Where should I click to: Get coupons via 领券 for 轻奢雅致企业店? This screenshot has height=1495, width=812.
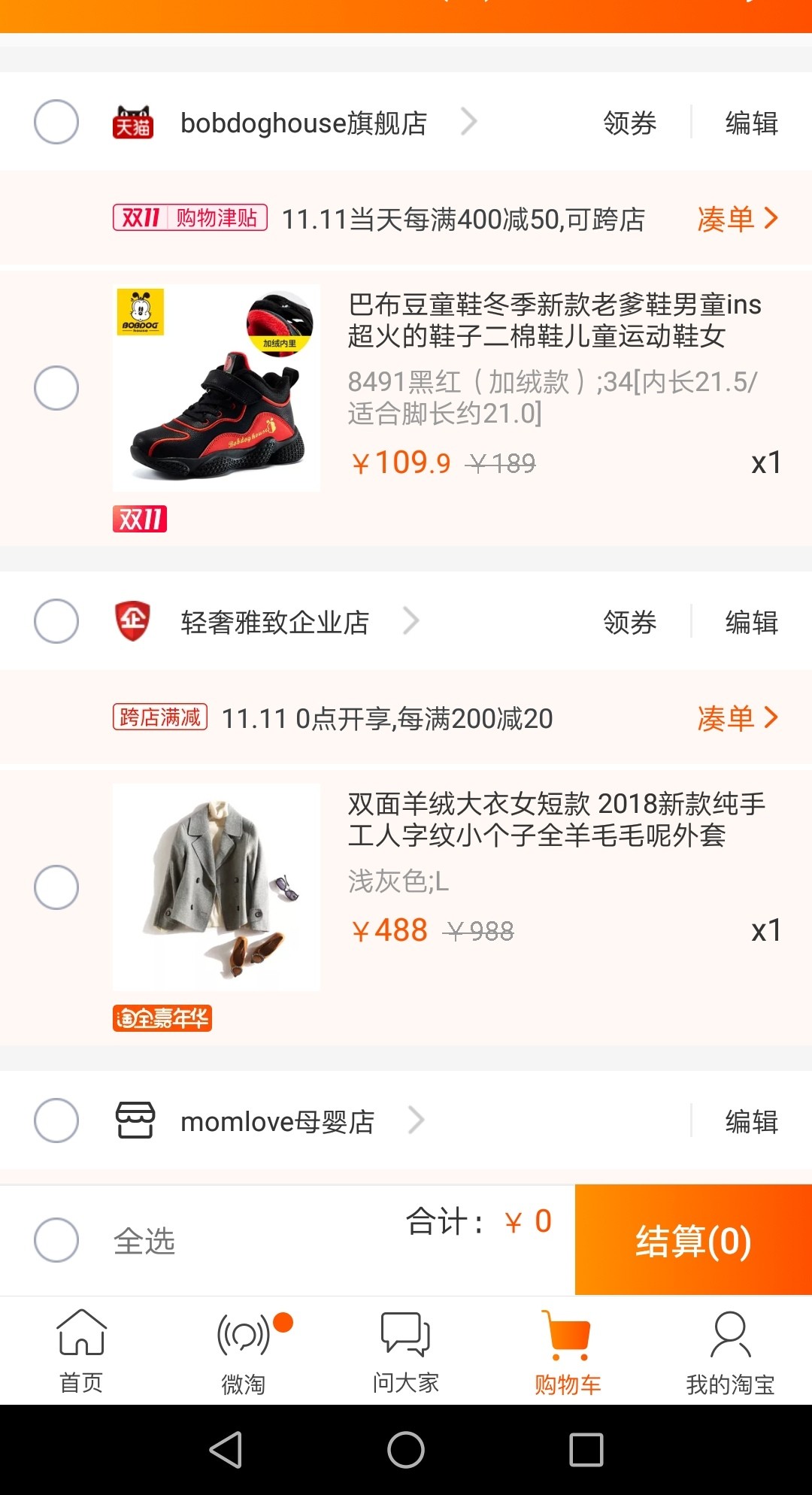(630, 622)
